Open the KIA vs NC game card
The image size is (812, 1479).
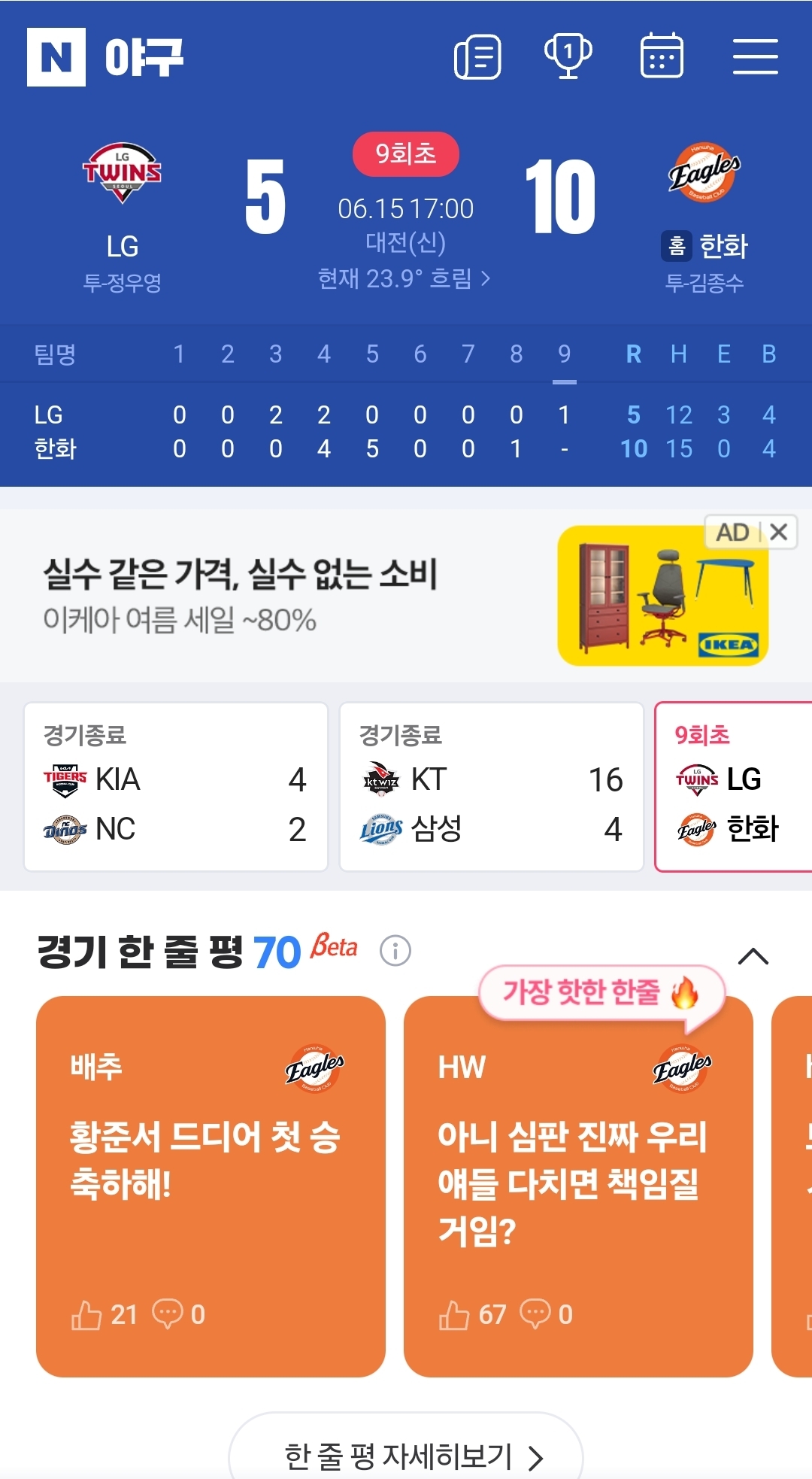click(176, 787)
